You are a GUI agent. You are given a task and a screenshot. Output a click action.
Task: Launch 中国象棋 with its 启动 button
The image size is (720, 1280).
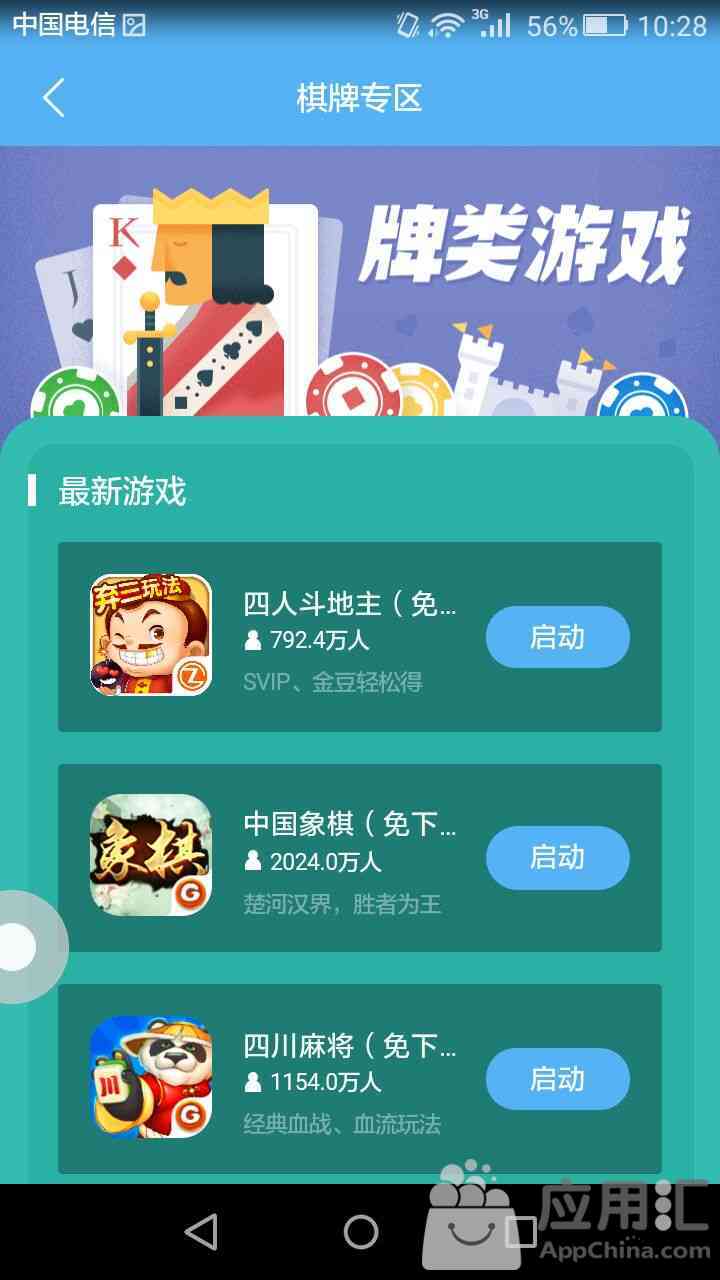tap(557, 857)
